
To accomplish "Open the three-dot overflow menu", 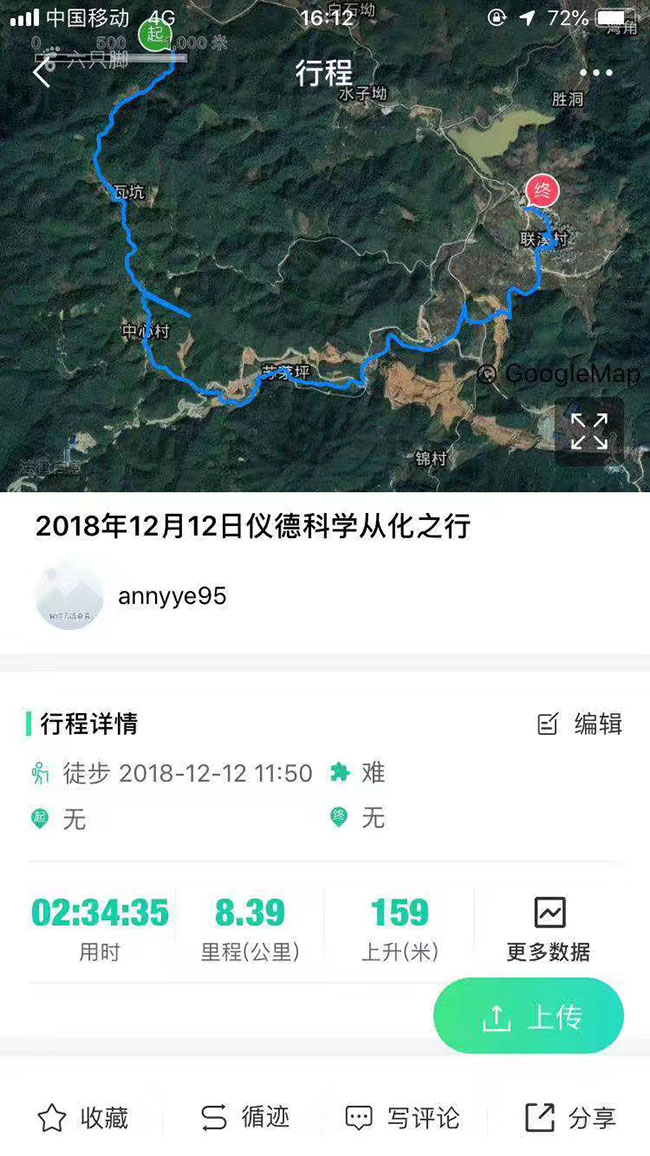I will coord(596,73).
